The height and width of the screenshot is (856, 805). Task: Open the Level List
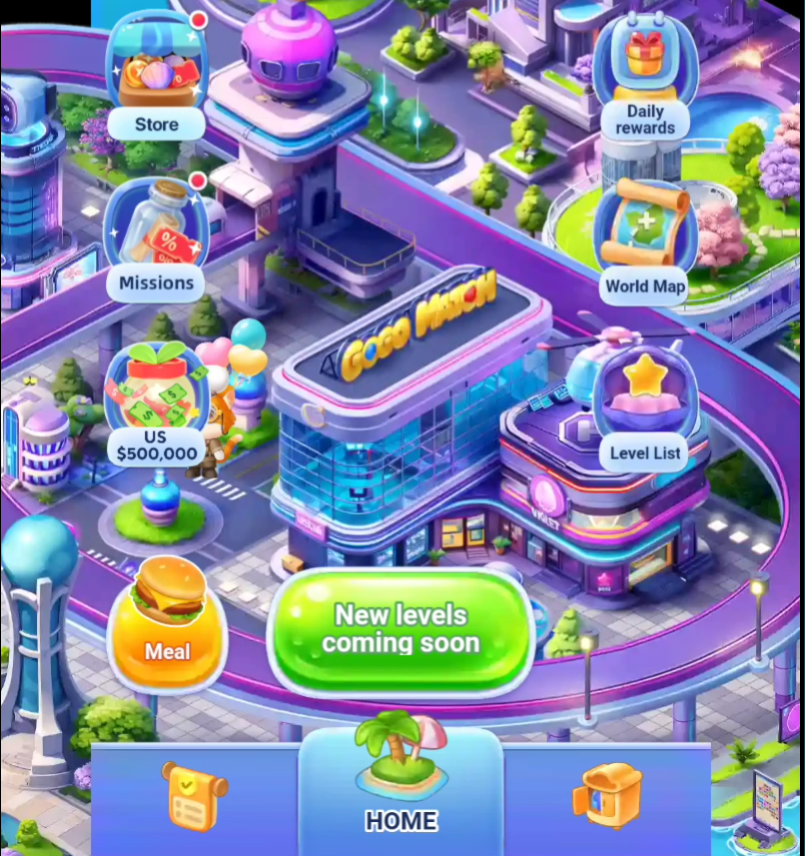645,405
